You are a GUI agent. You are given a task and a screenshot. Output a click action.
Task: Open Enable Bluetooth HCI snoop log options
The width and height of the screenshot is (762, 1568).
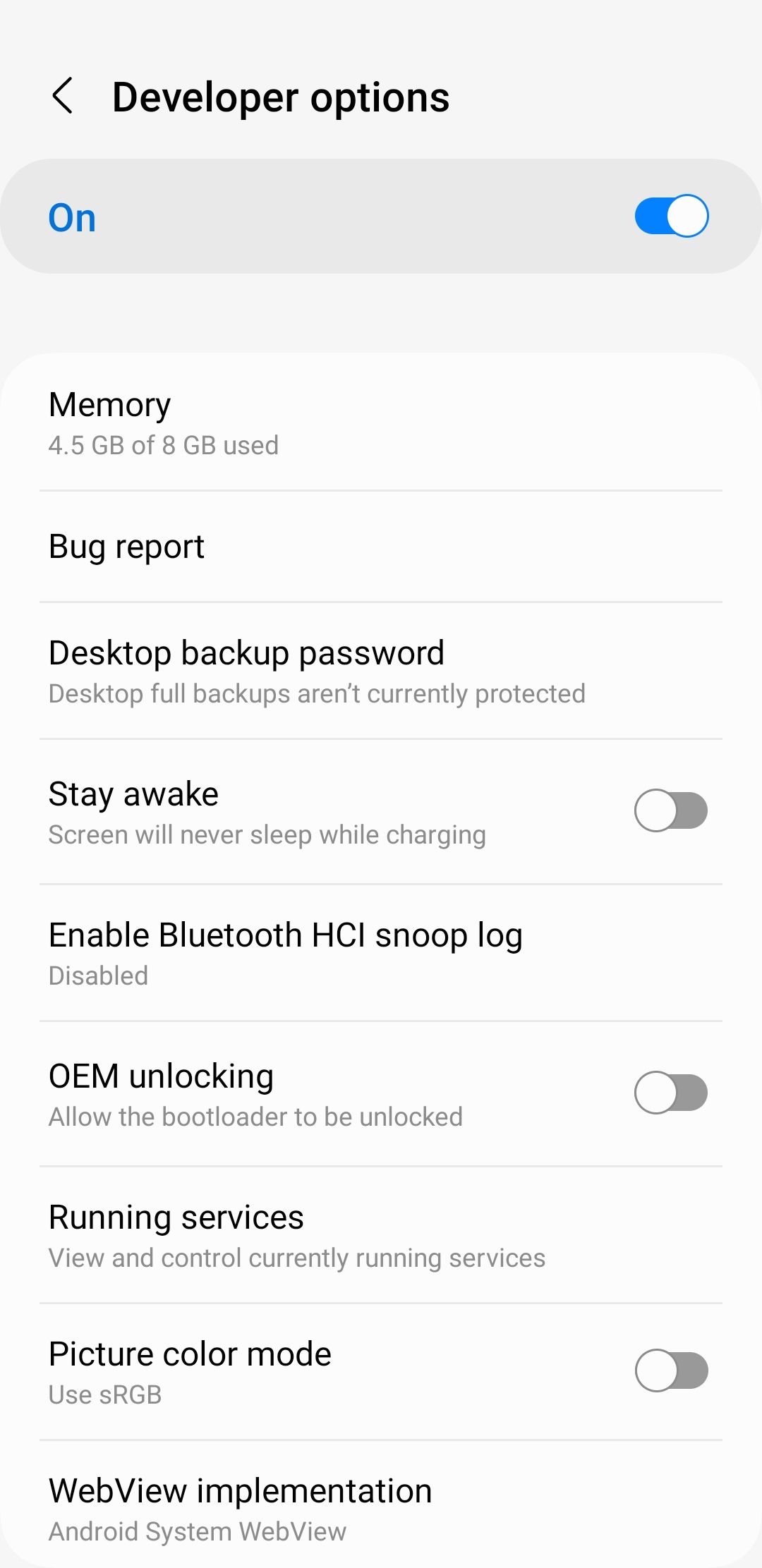[x=282, y=952]
